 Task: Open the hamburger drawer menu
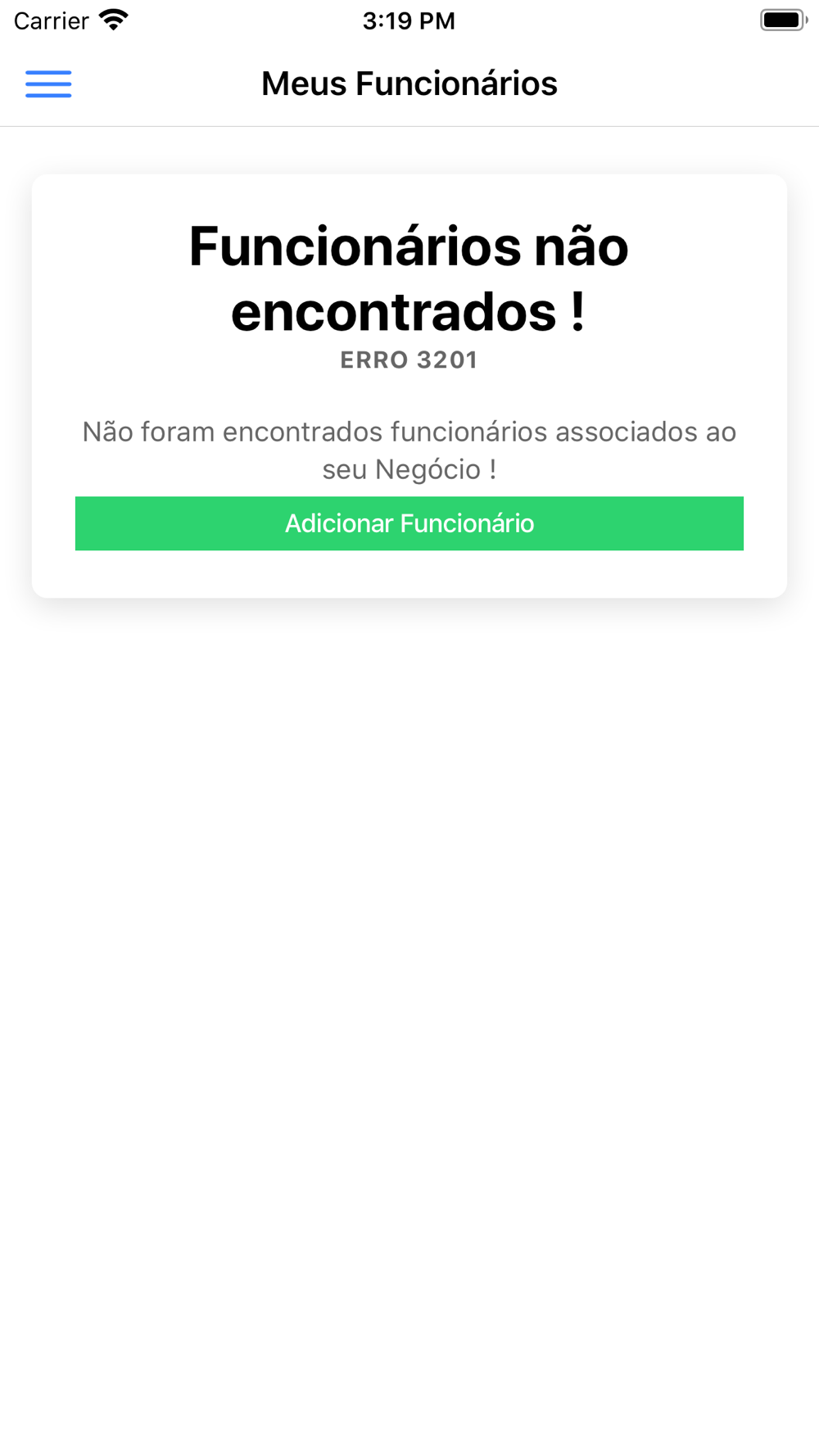tap(48, 84)
